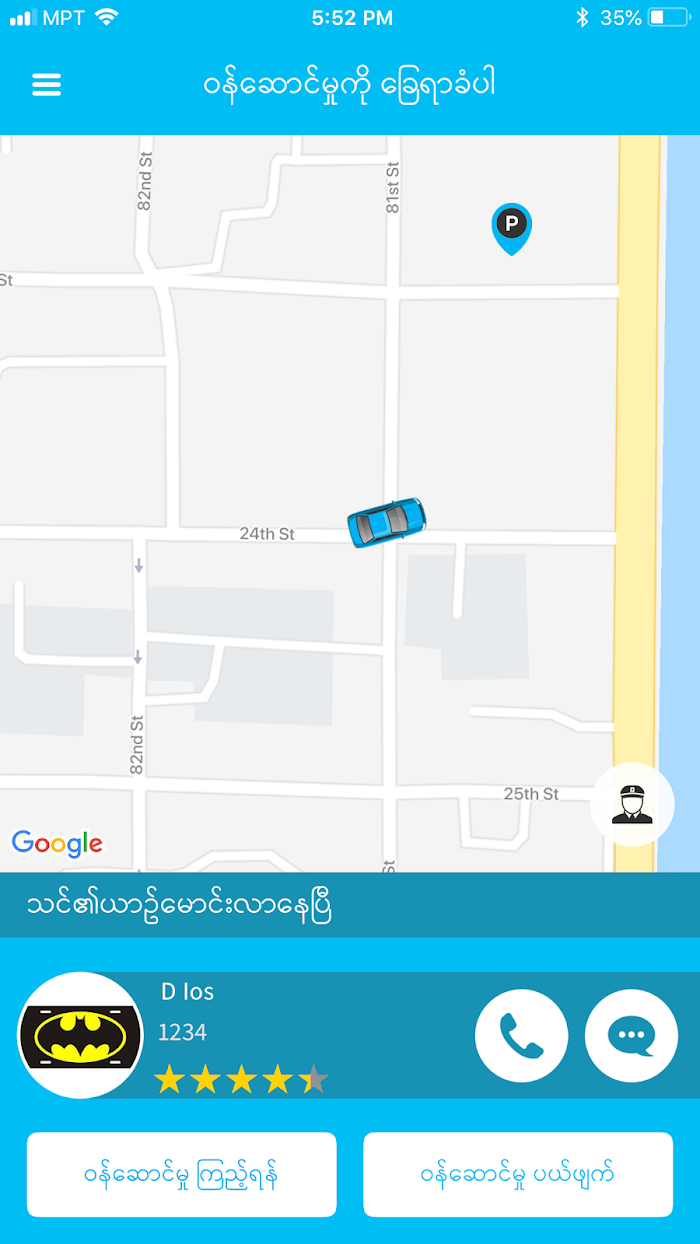Tap ဝန်ဆောင်မှု ပယ်ဖျက် cancel button

point(518,1174)
